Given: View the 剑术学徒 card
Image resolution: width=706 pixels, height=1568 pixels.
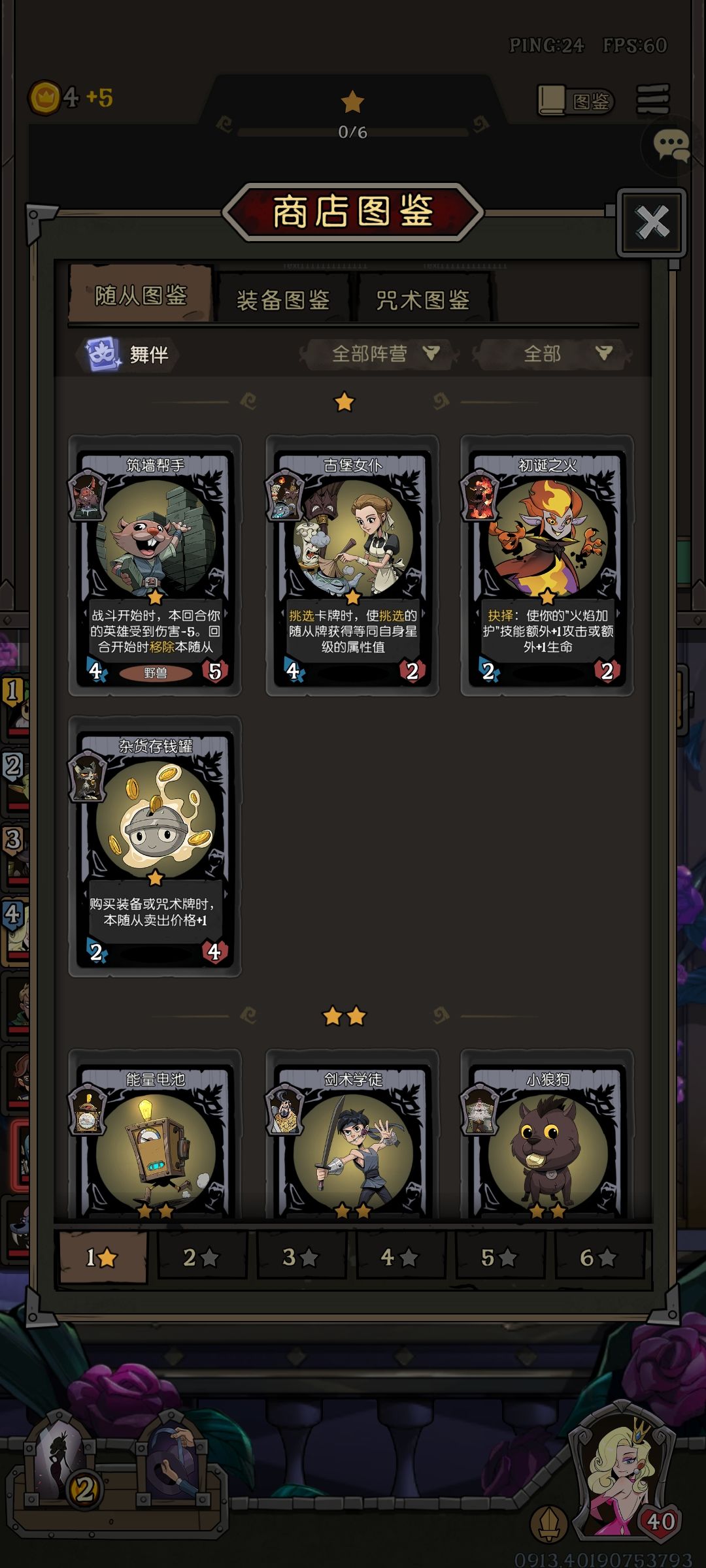Looking at the screenshot, I should (352, 1135).
